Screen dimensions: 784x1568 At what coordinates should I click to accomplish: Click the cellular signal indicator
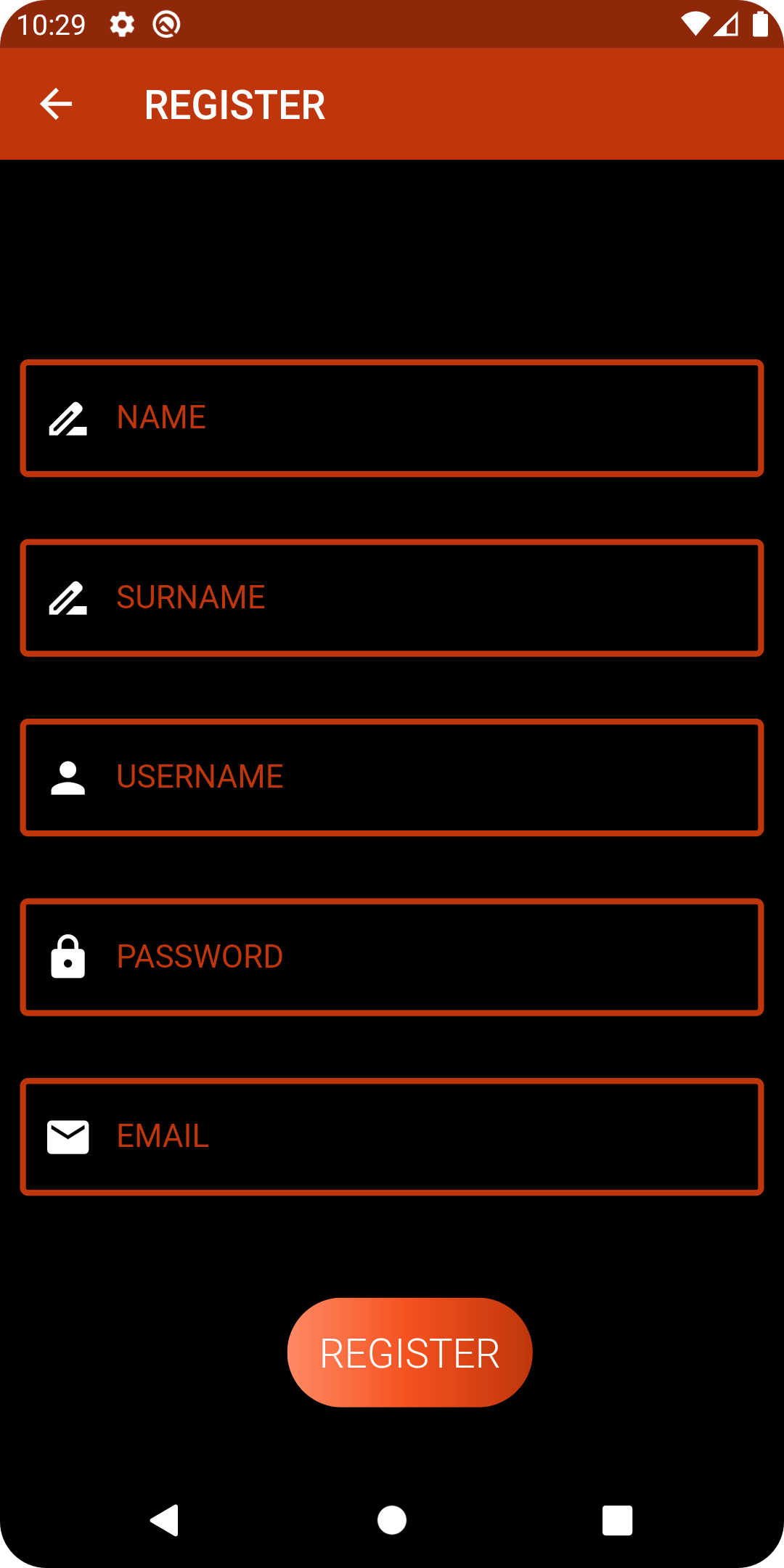pyautogui.click(x=727, y=24)
